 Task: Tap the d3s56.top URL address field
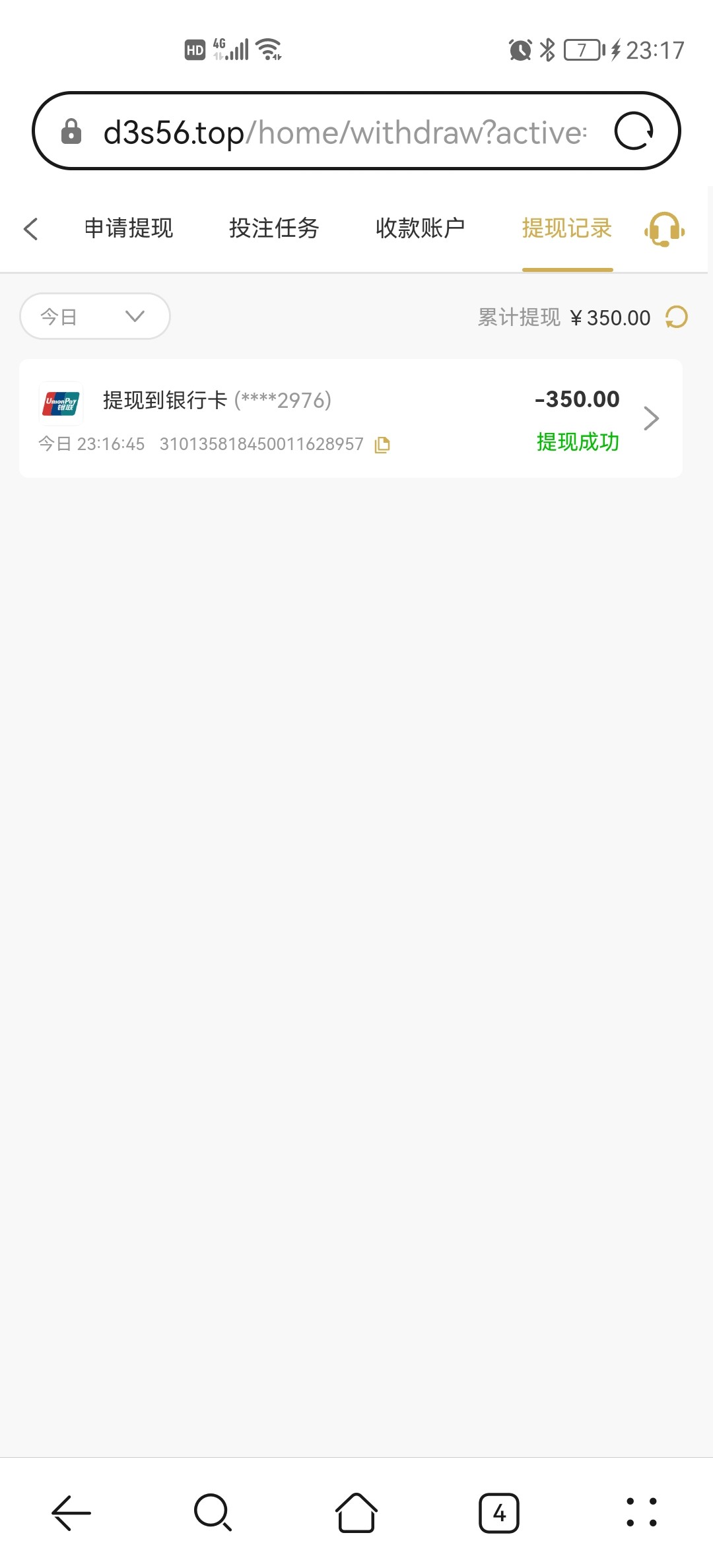345,132
